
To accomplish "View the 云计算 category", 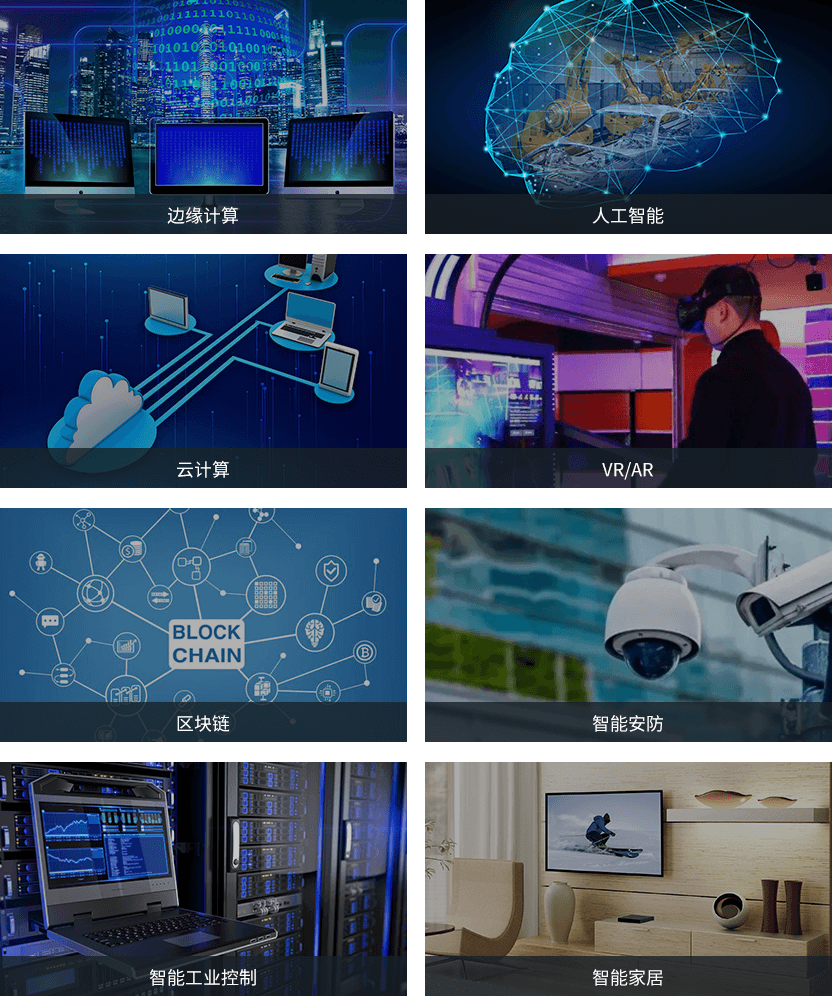I will (x=203, y=370).
